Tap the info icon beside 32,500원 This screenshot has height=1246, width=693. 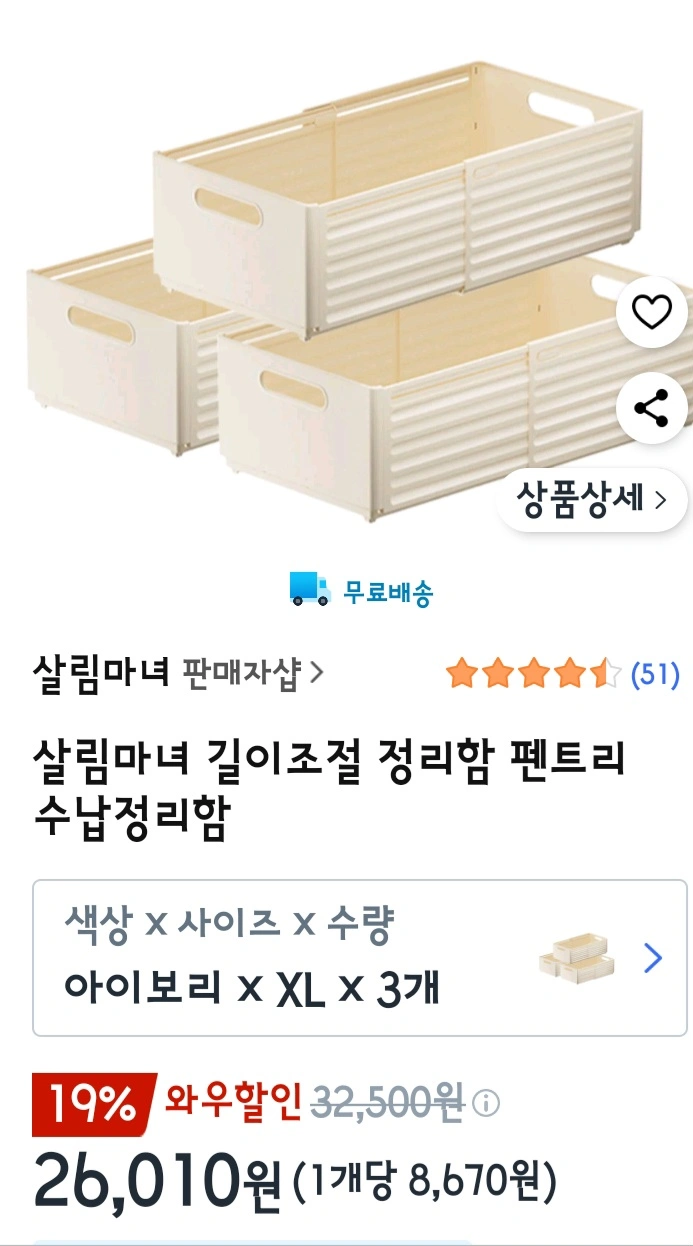pyautogui.click(x=486, y=1104)
